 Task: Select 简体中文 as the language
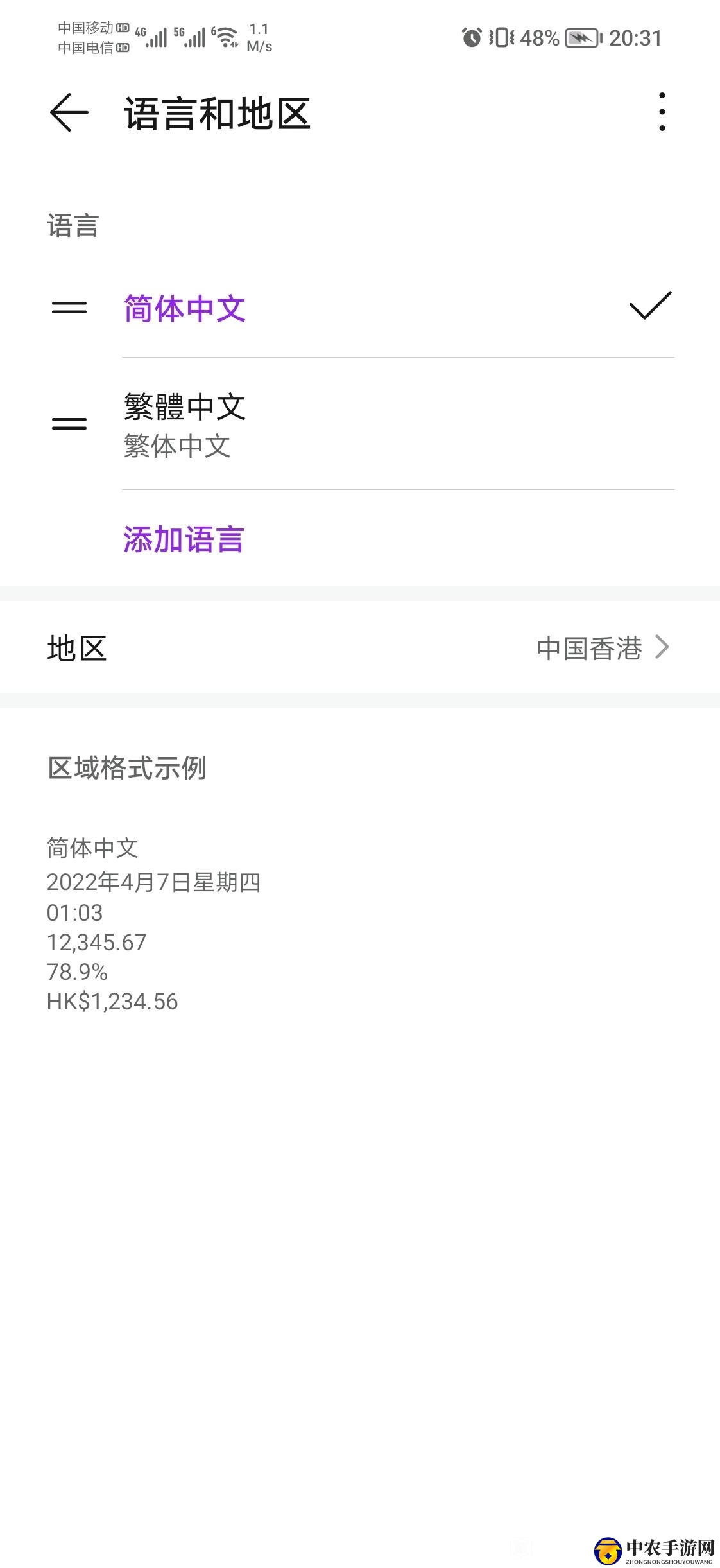(185, 308)
